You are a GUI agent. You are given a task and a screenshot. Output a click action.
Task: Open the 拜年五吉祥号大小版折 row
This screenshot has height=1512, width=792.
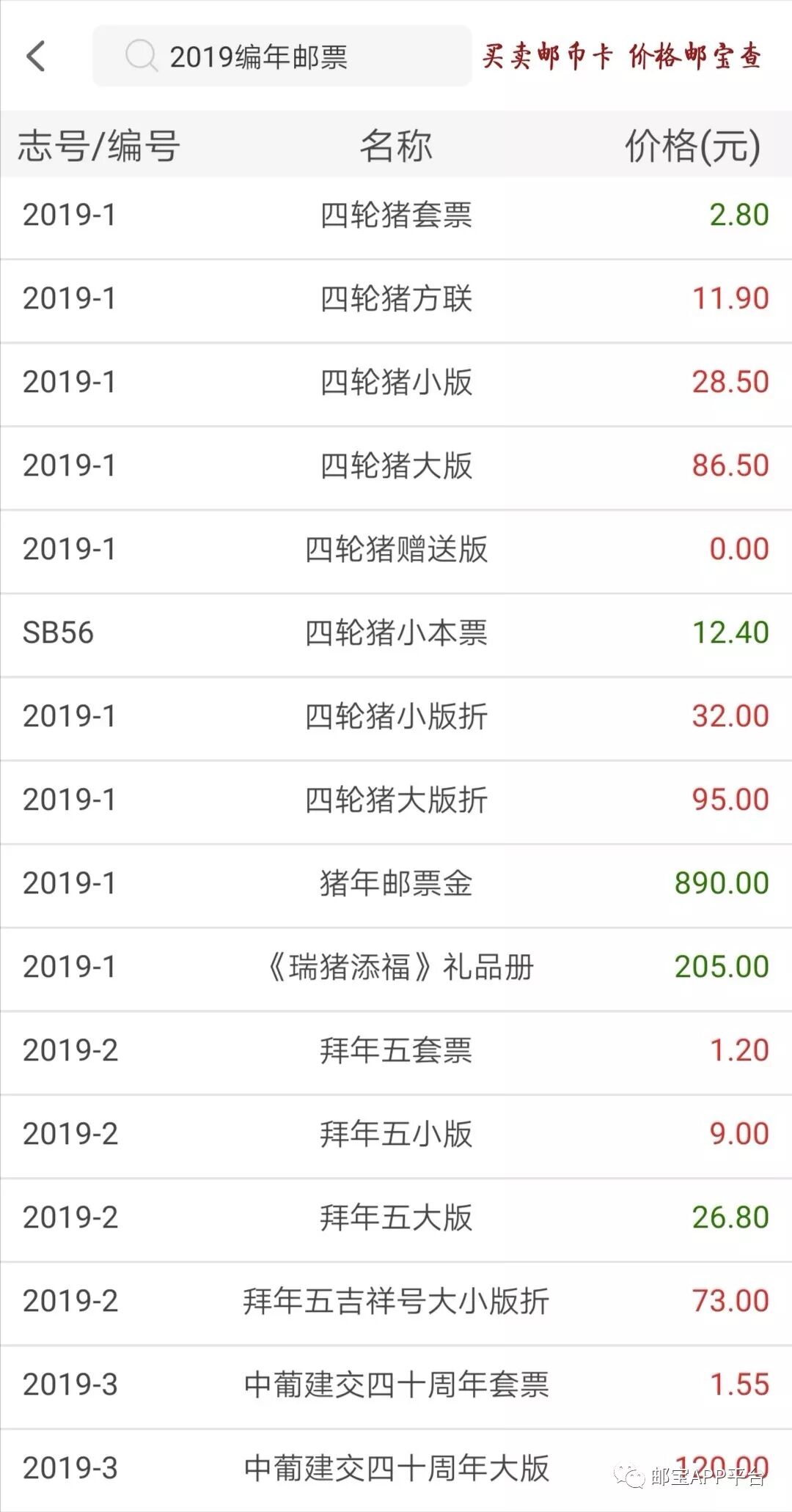click(396, 1302)
